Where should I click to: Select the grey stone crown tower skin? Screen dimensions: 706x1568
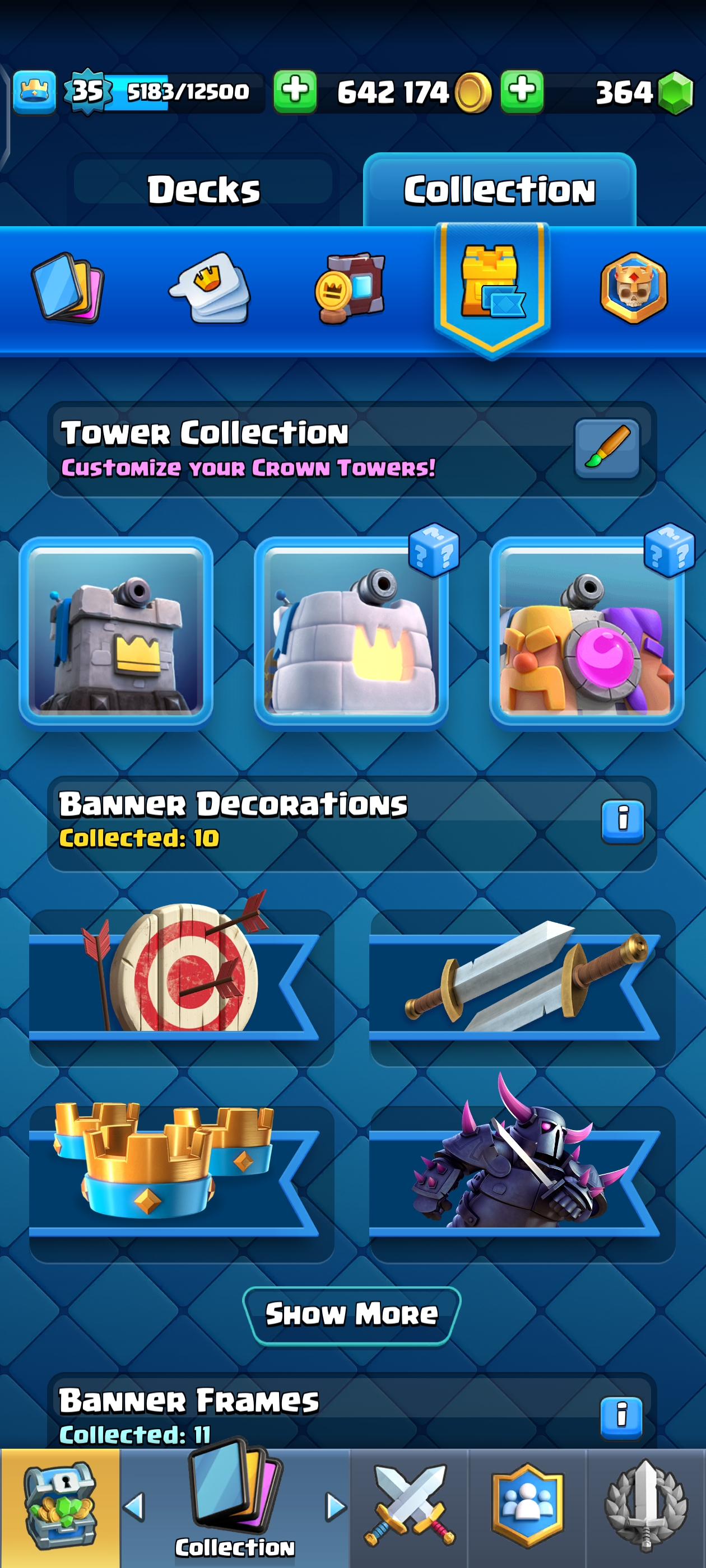click(116, 633)
